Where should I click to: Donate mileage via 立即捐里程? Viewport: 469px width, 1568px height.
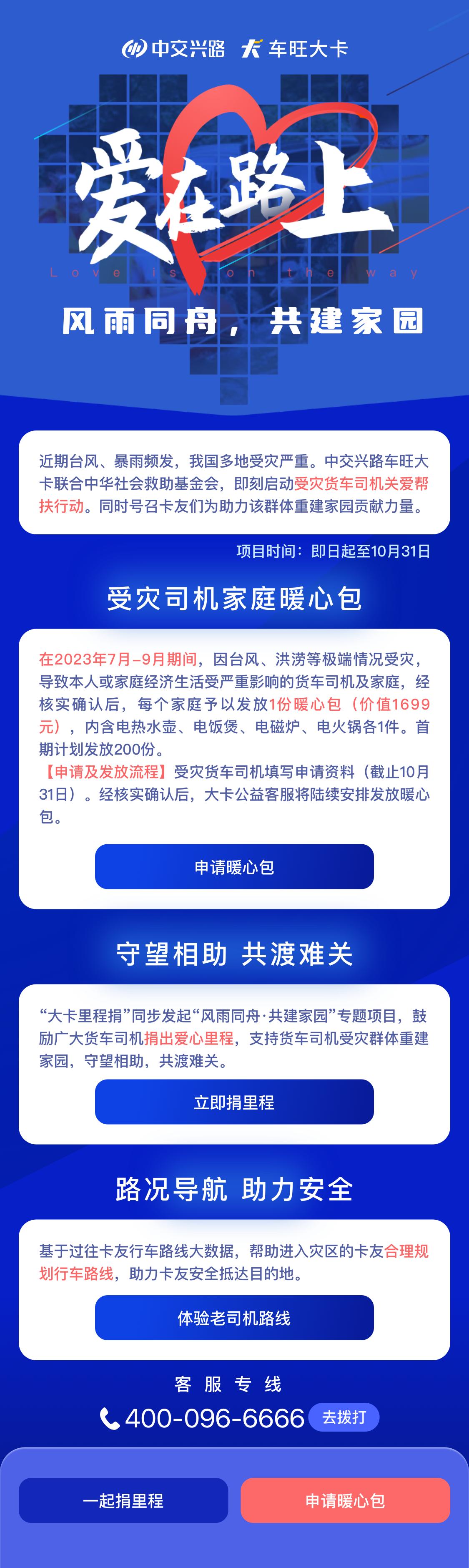(234, 1102)
